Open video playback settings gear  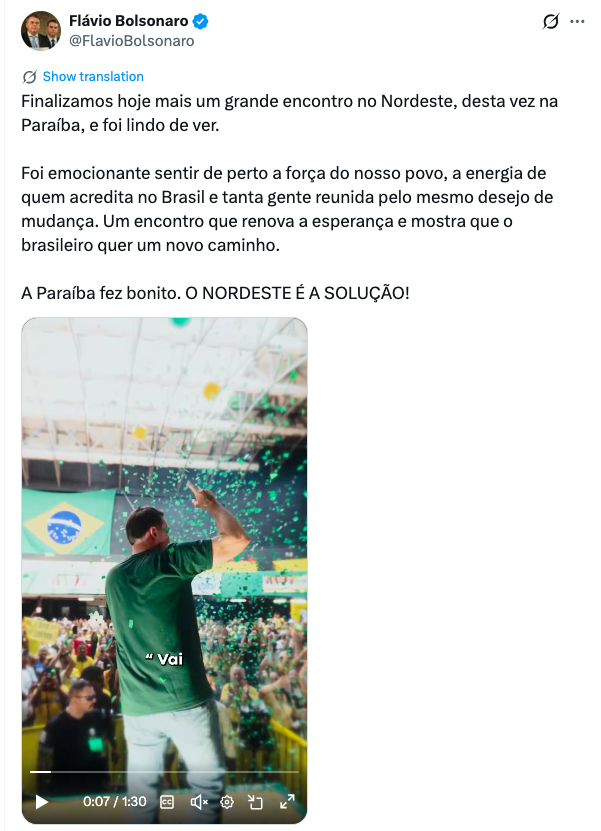(x=227, y=801)
